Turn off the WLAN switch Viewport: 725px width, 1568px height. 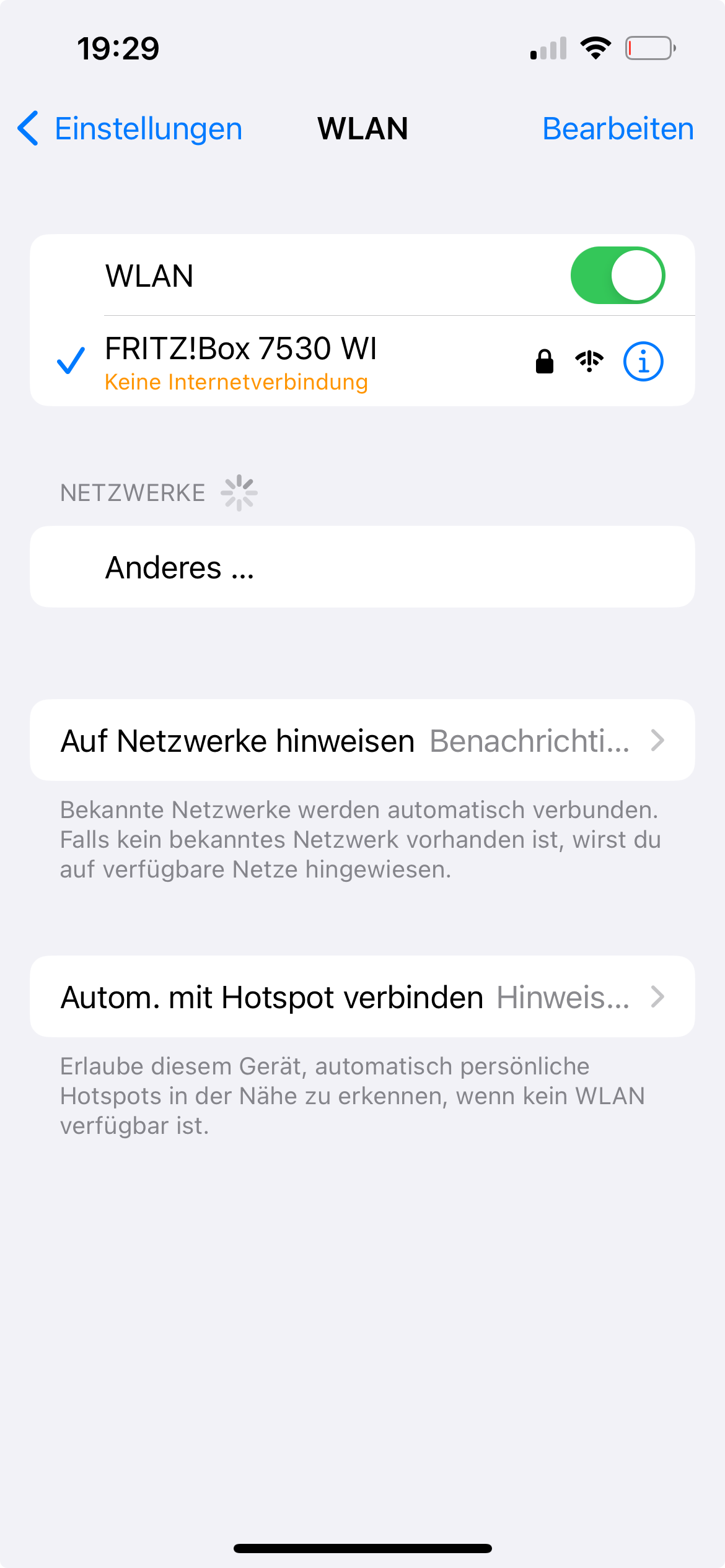click(617, 276)
